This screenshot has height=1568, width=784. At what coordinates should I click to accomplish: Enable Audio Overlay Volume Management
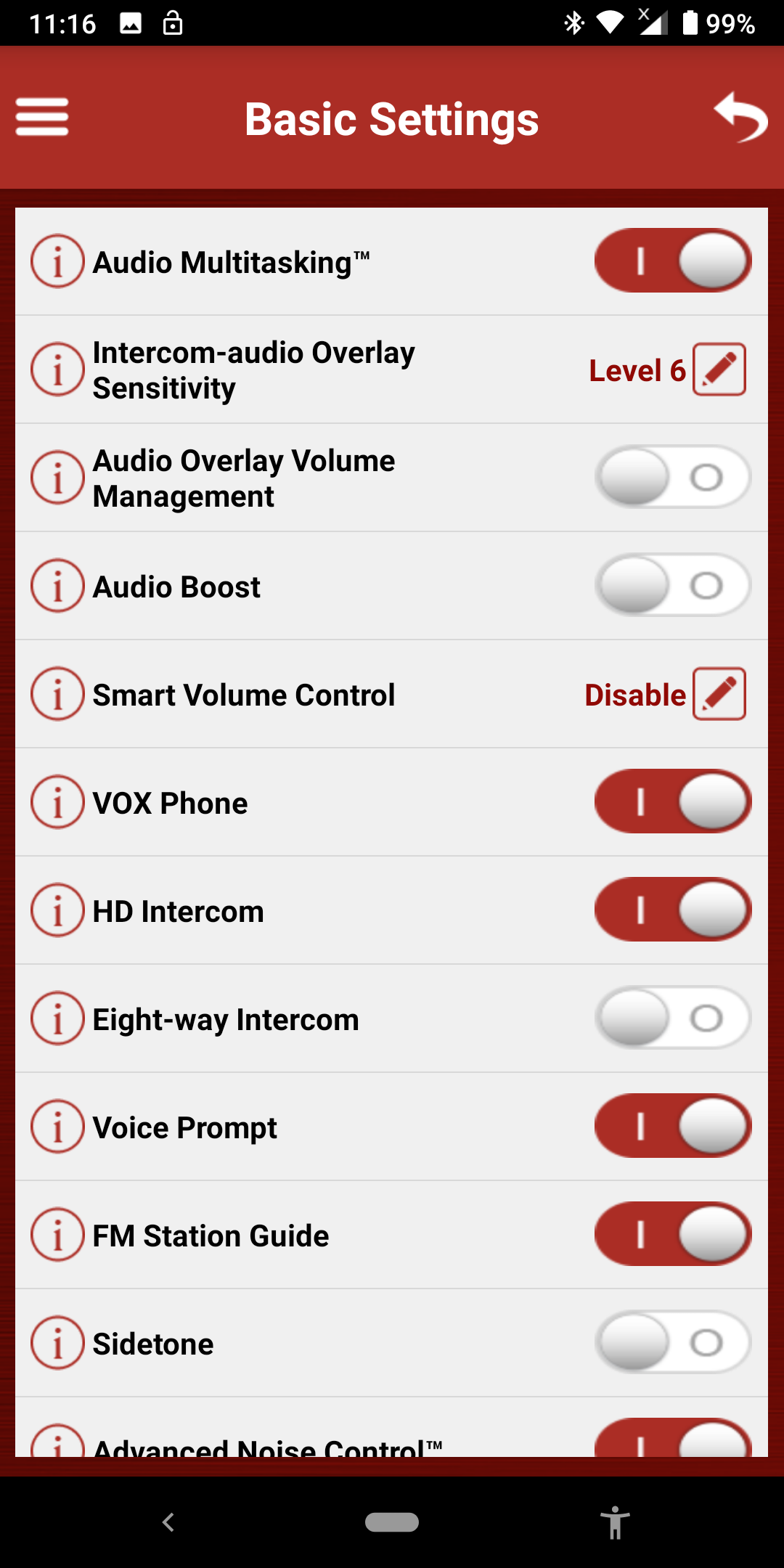pos(672,477)
